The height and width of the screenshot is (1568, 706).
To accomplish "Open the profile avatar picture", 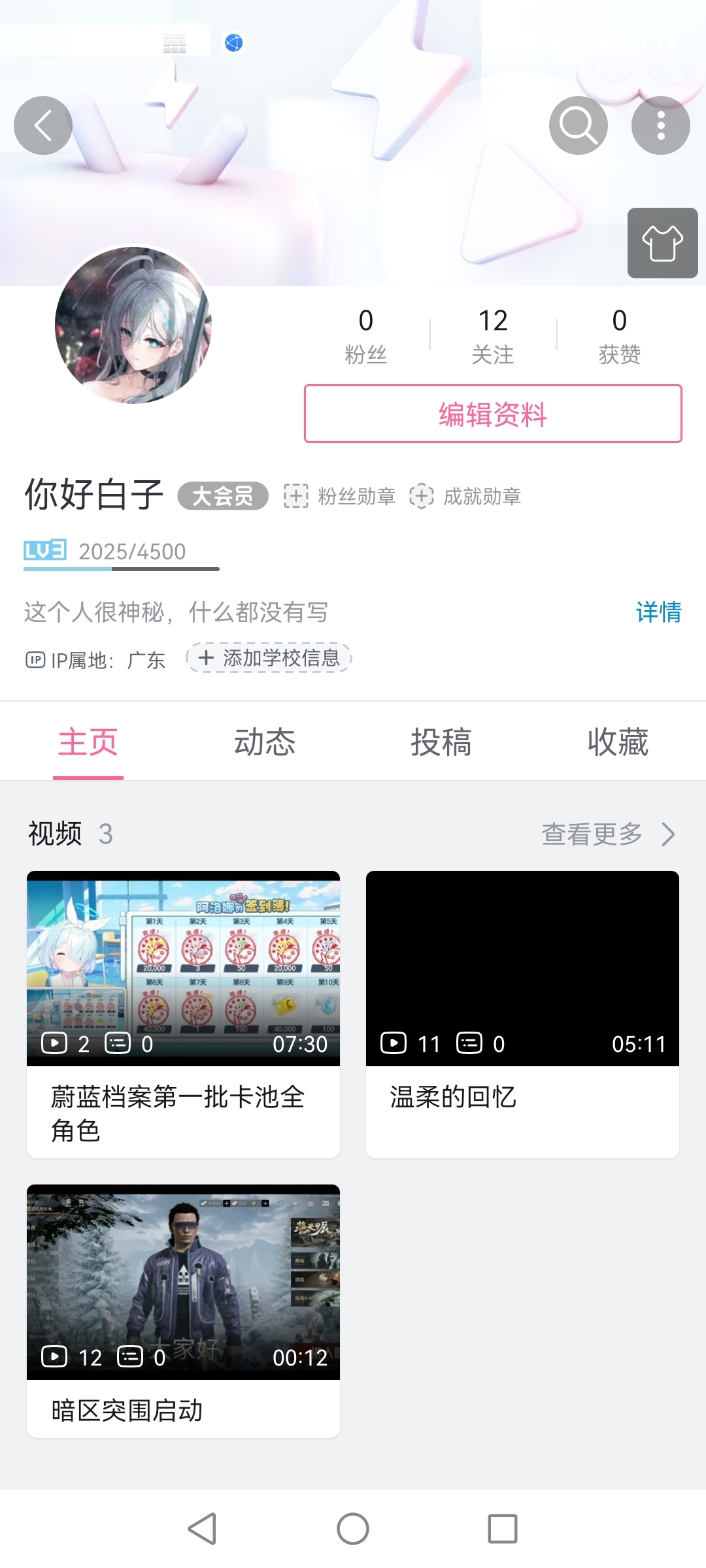I will 133,325.
